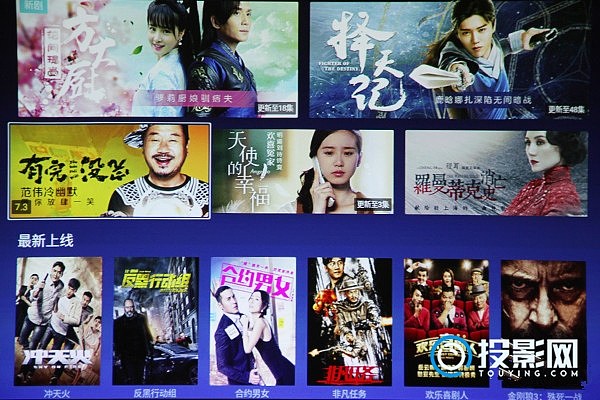Open the 金刚狼3 movie poster
This screenshot has width=600, height=400.
(x=543, y=320)
